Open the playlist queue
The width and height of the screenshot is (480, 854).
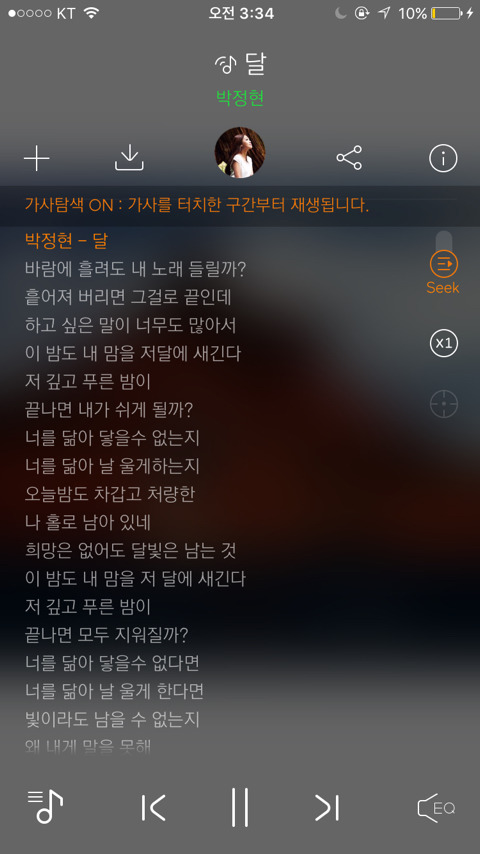[x=45, y=806]
